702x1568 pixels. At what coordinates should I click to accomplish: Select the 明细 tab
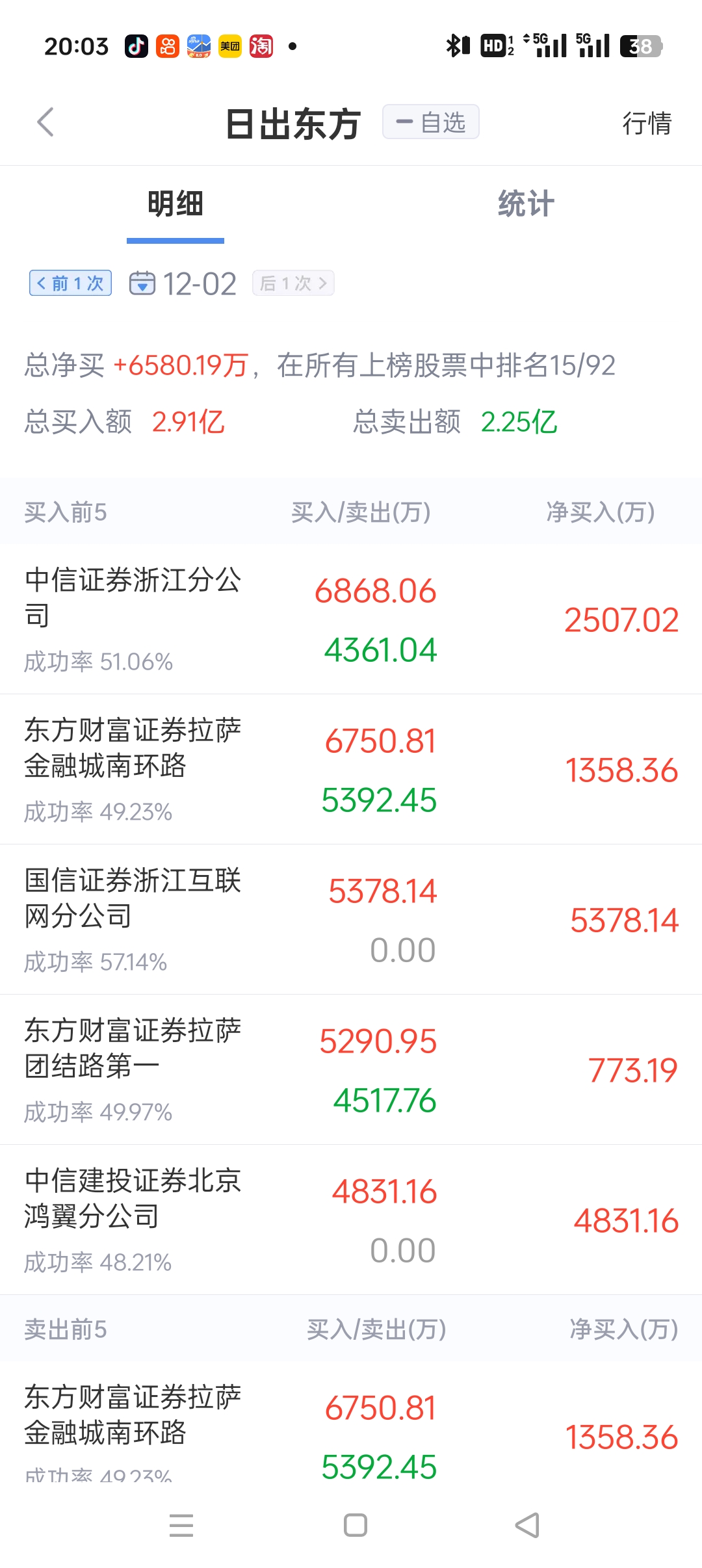coord(175,204)
